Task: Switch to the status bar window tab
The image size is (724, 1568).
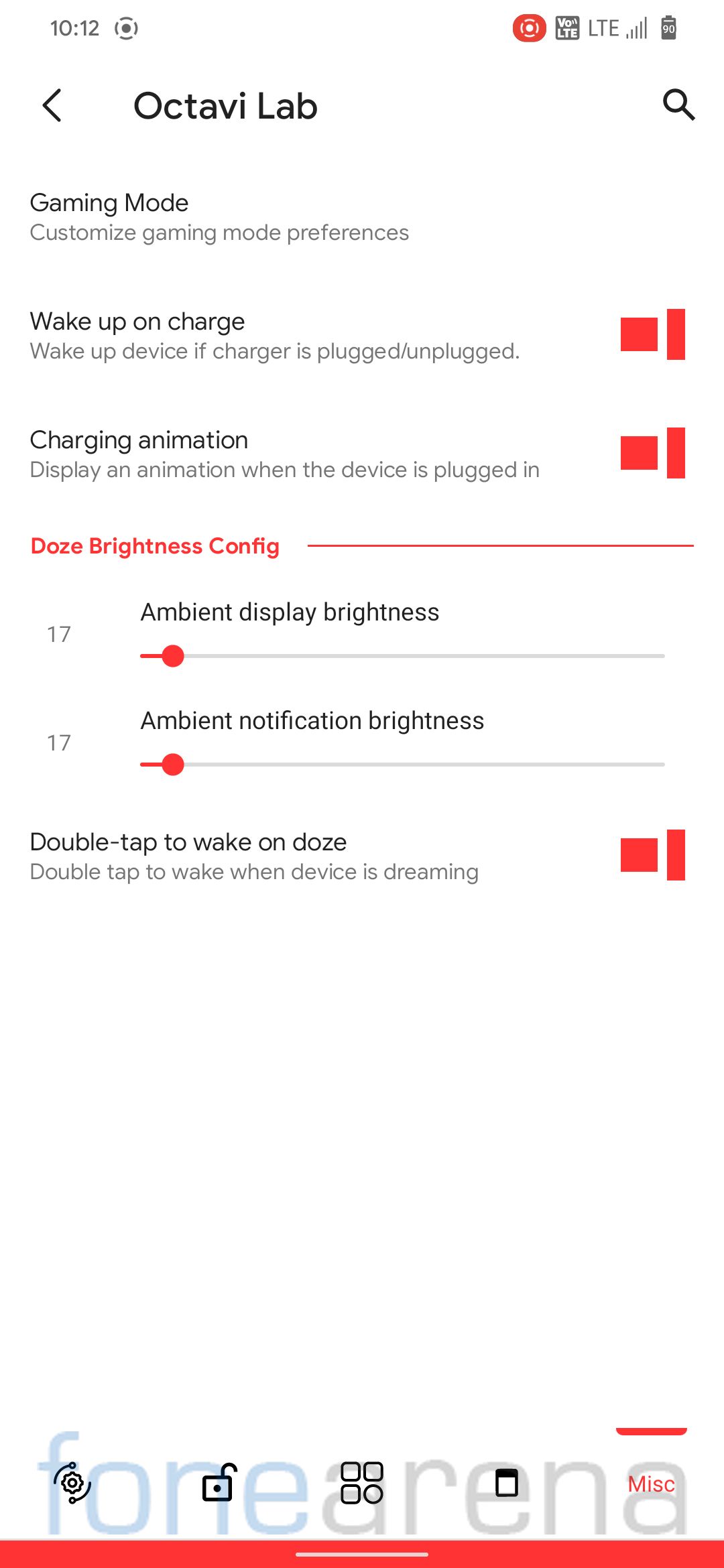Action: (x=507, y=1483)
